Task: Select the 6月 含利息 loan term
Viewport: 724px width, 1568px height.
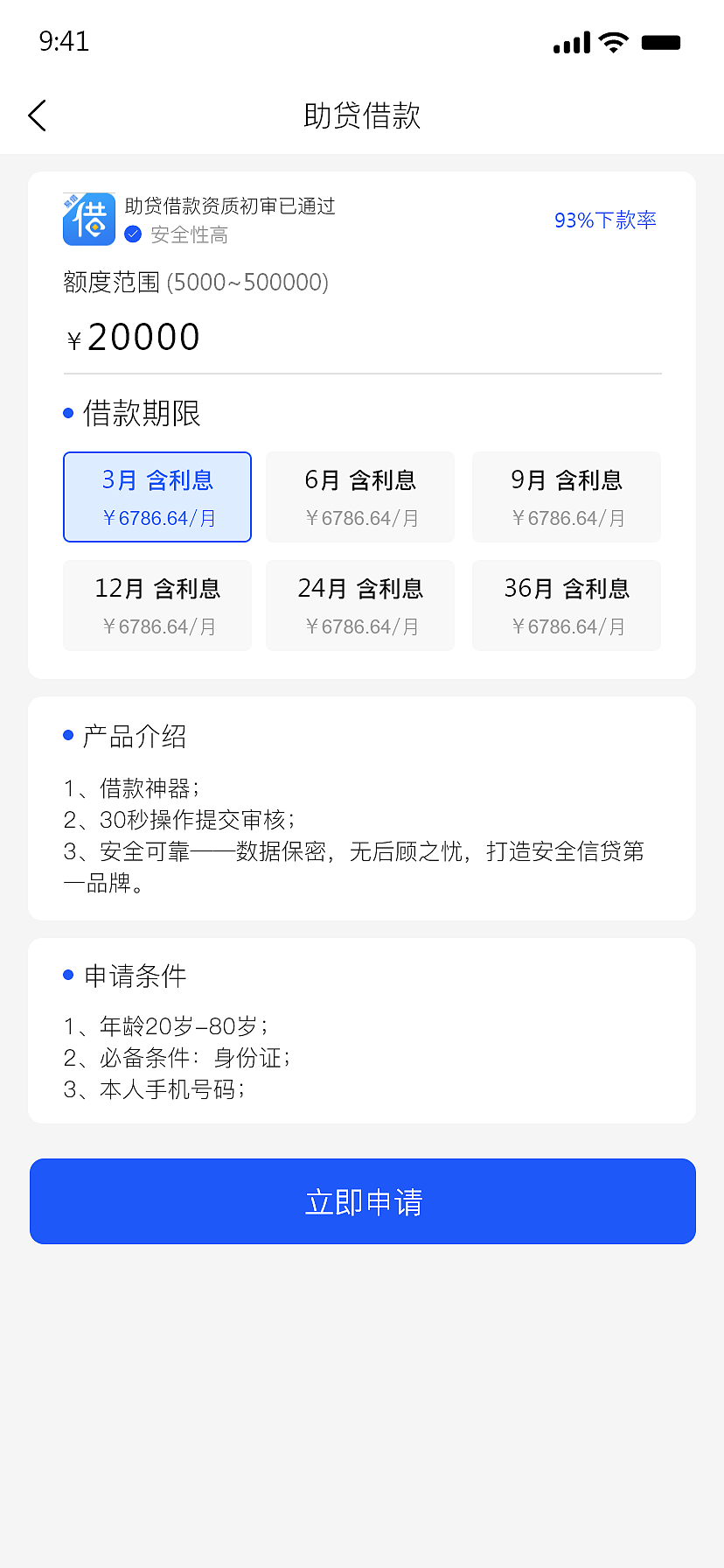Action: click(359, 496)
